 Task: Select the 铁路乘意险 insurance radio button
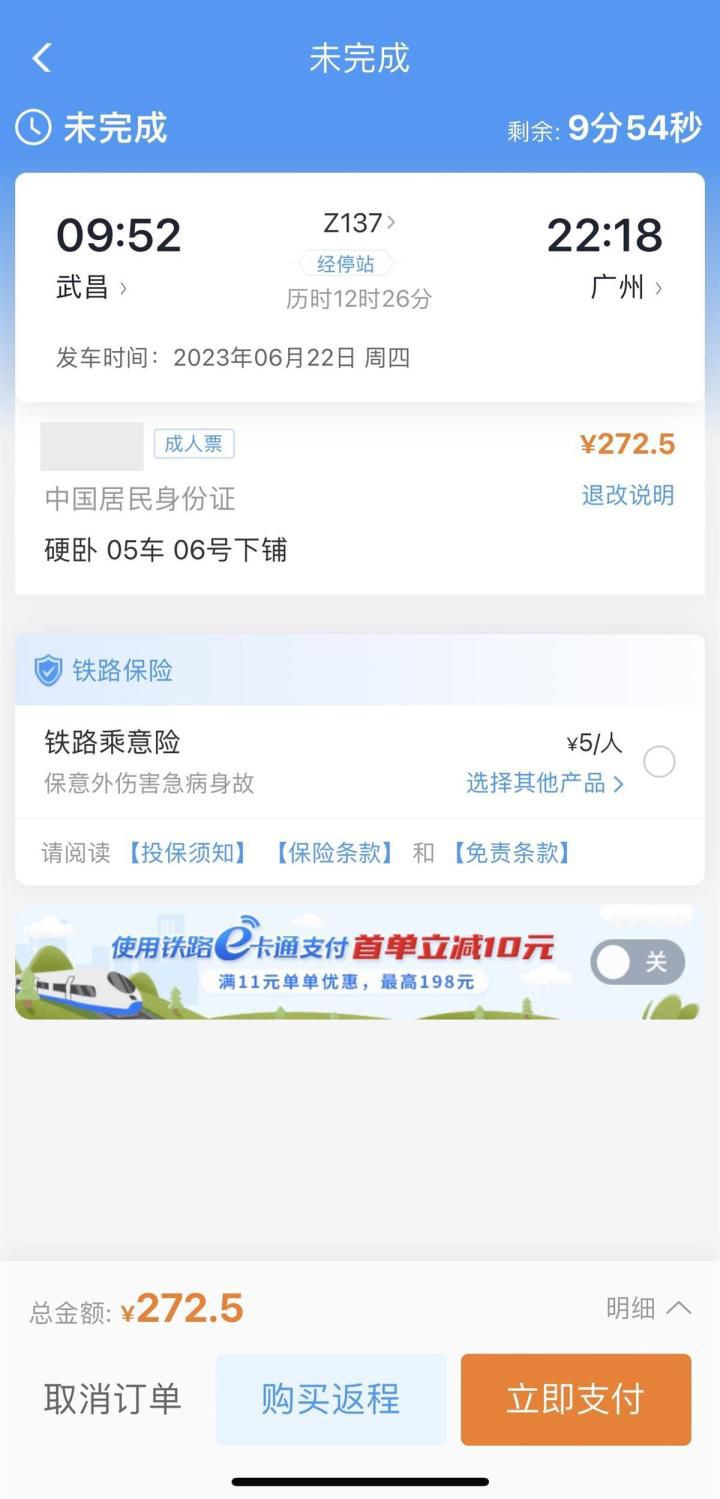[x=659, y=762]
